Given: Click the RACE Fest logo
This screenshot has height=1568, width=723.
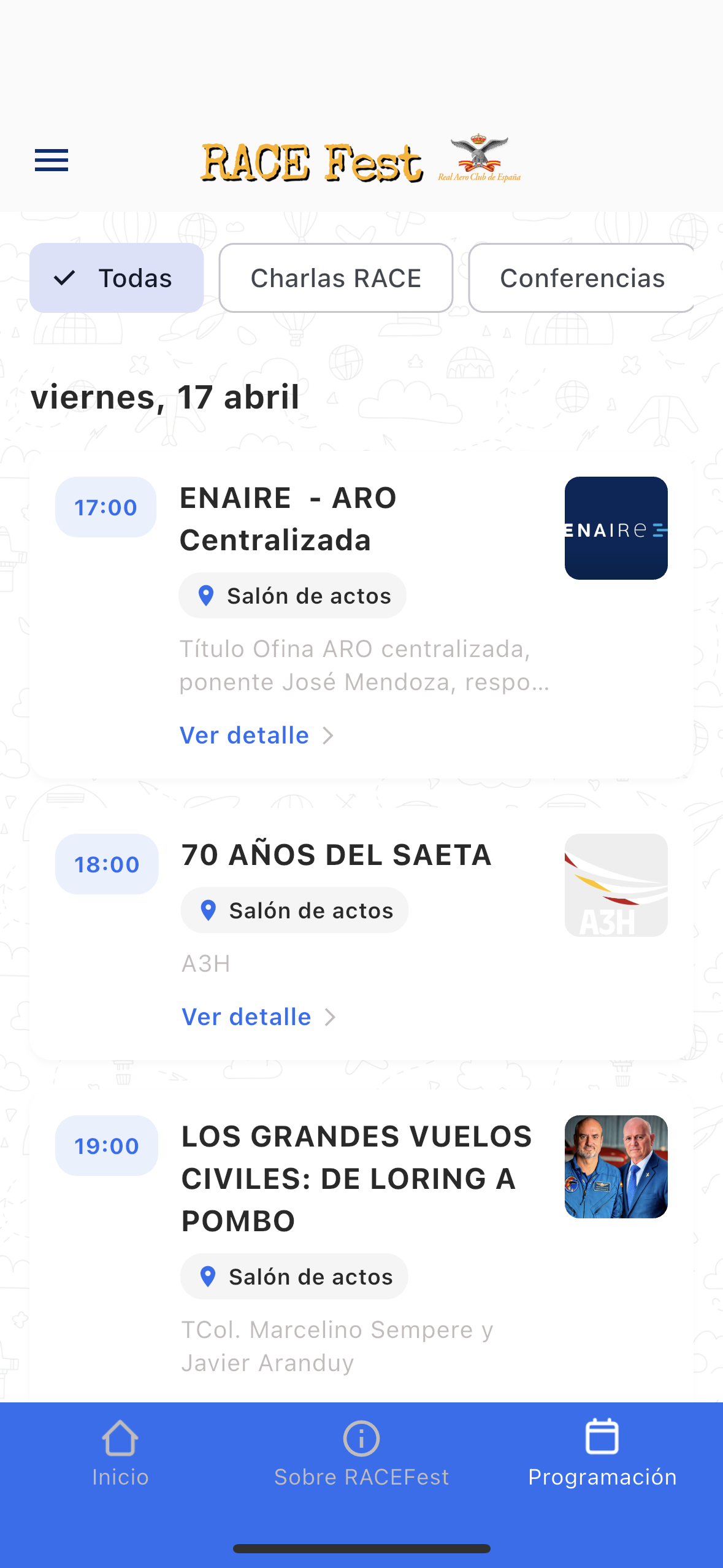Looking at the screenshot, I should click(x=310, y=161).
